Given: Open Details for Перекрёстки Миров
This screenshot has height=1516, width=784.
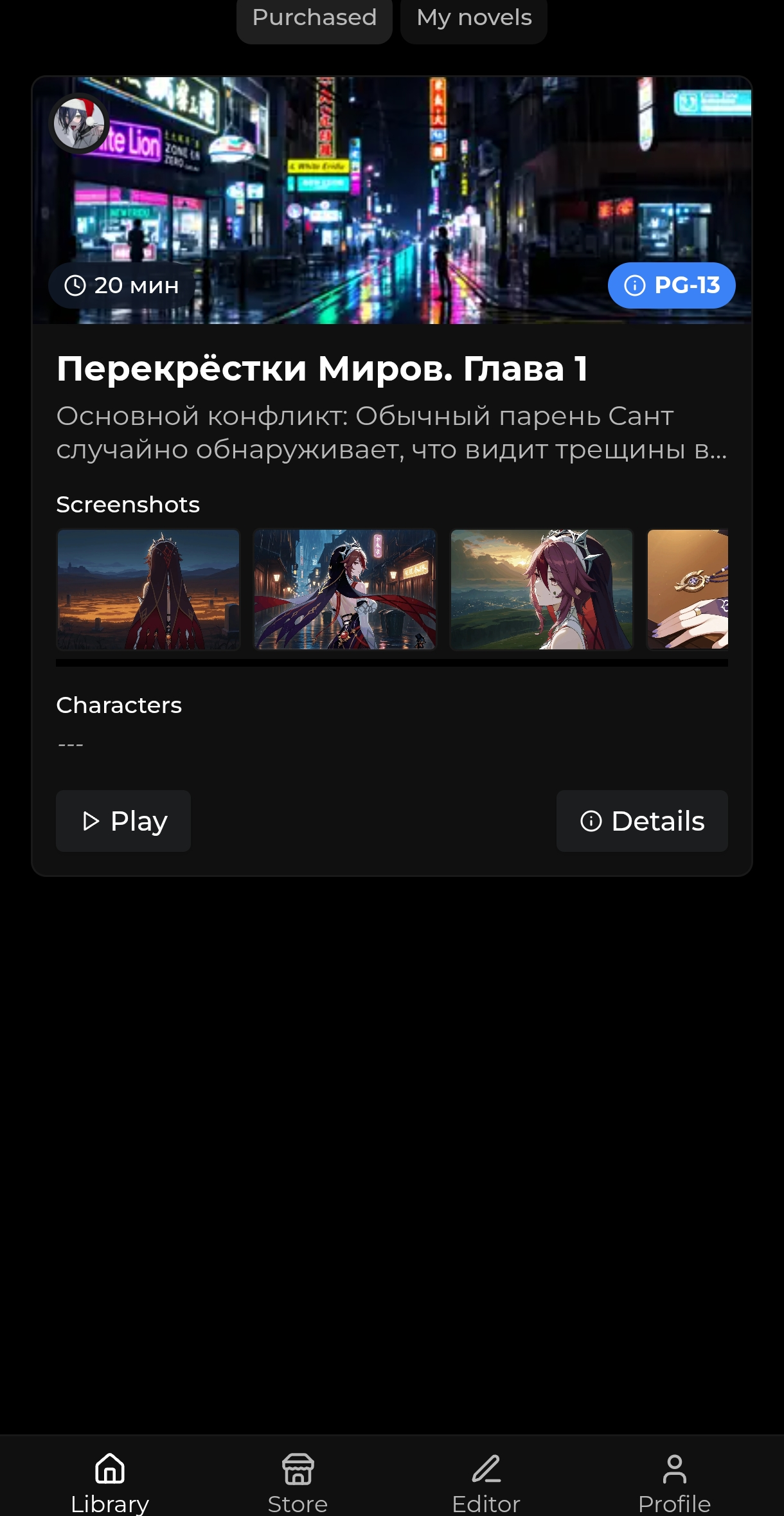Looking at the screenshot, I should tap(641, 821).
